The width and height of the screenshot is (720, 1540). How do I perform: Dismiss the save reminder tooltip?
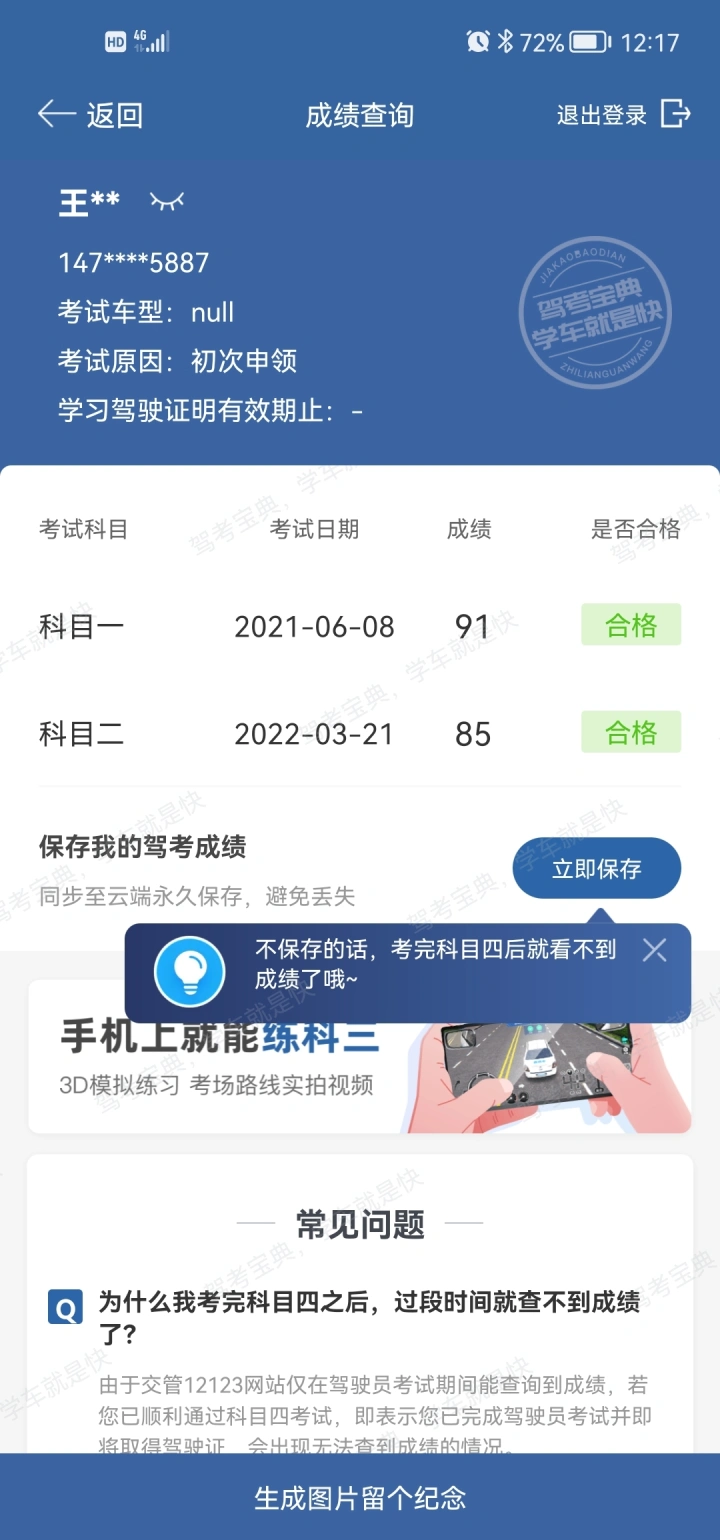[x=654, y=950]
